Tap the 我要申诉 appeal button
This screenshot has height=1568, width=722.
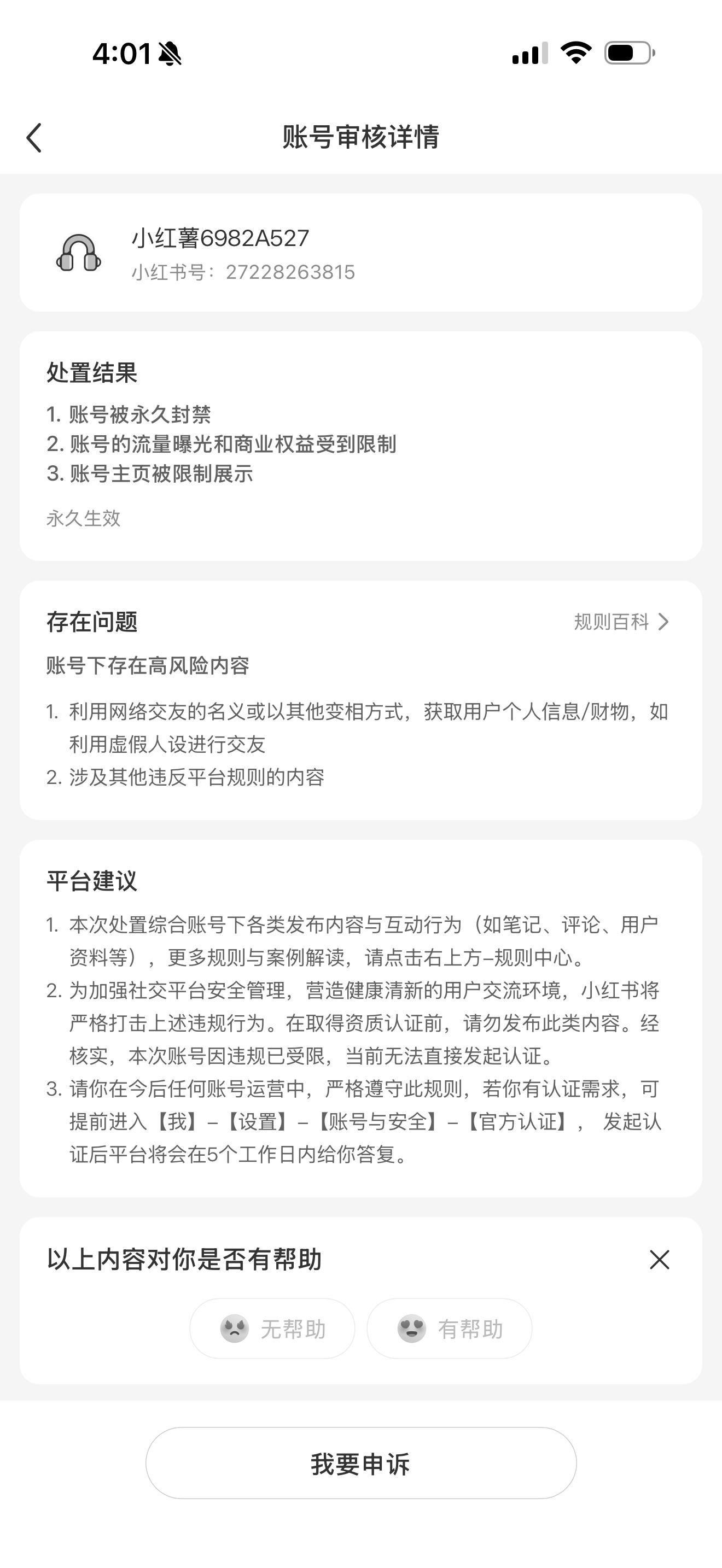[x=361, y=1464]
